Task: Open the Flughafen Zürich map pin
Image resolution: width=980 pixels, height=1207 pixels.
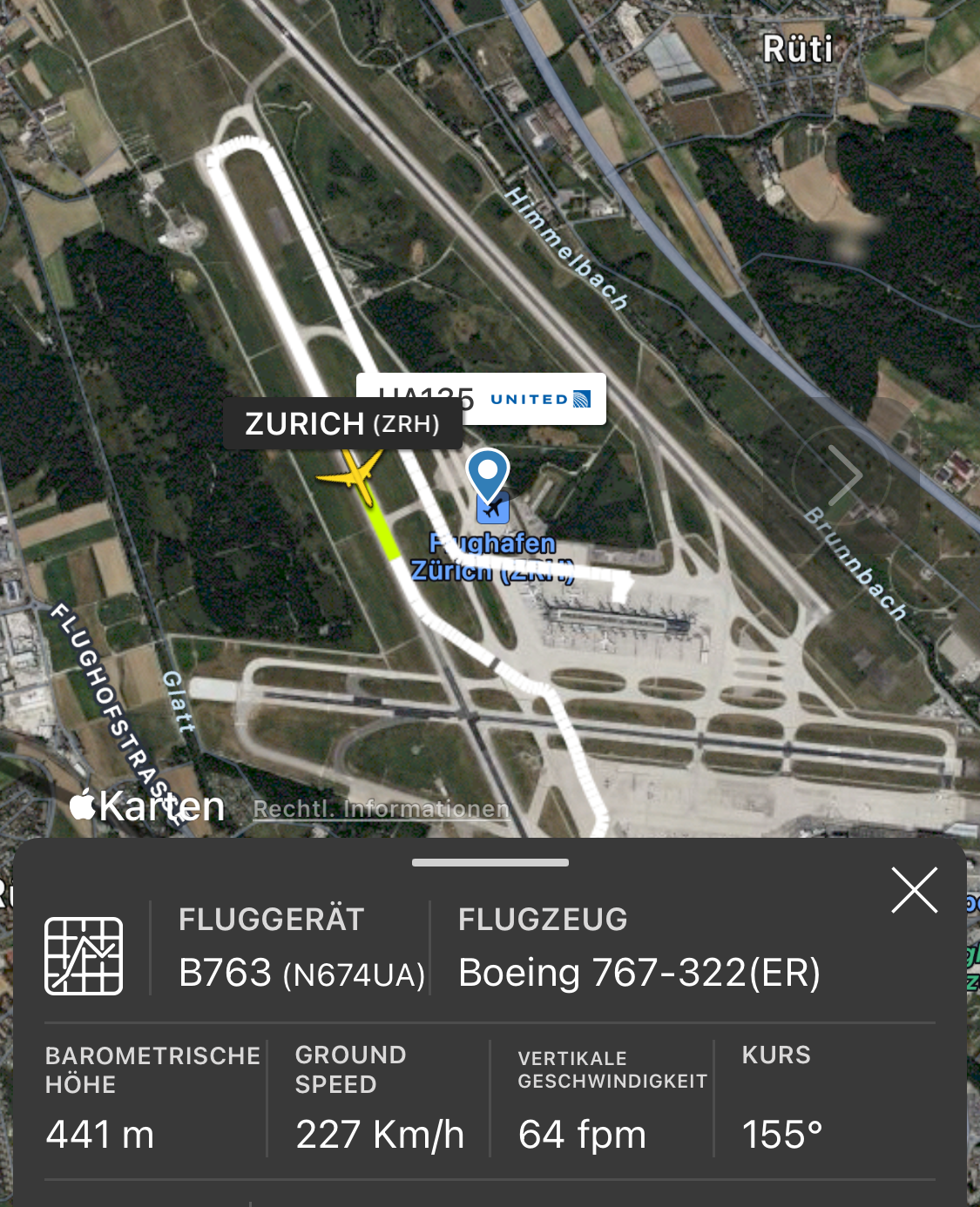Action: pyautogui.click(x=488, y=475)
